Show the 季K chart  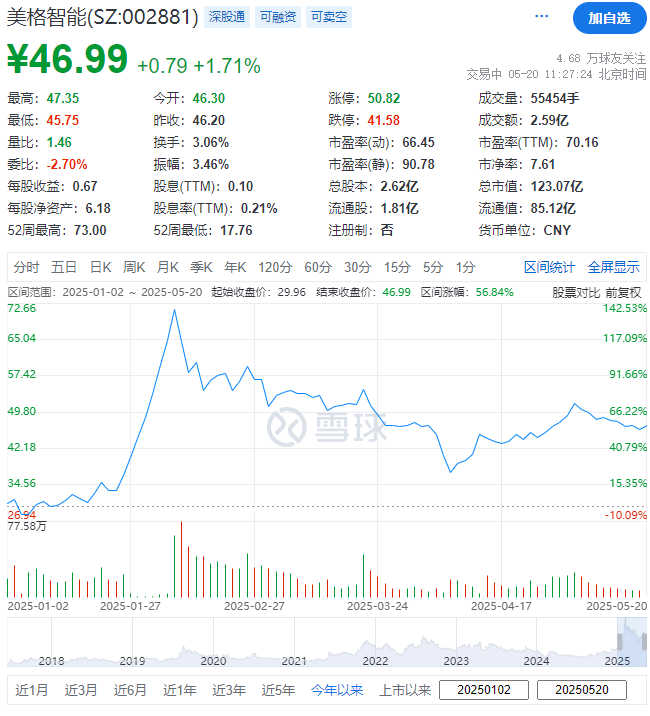pos(201,267)
